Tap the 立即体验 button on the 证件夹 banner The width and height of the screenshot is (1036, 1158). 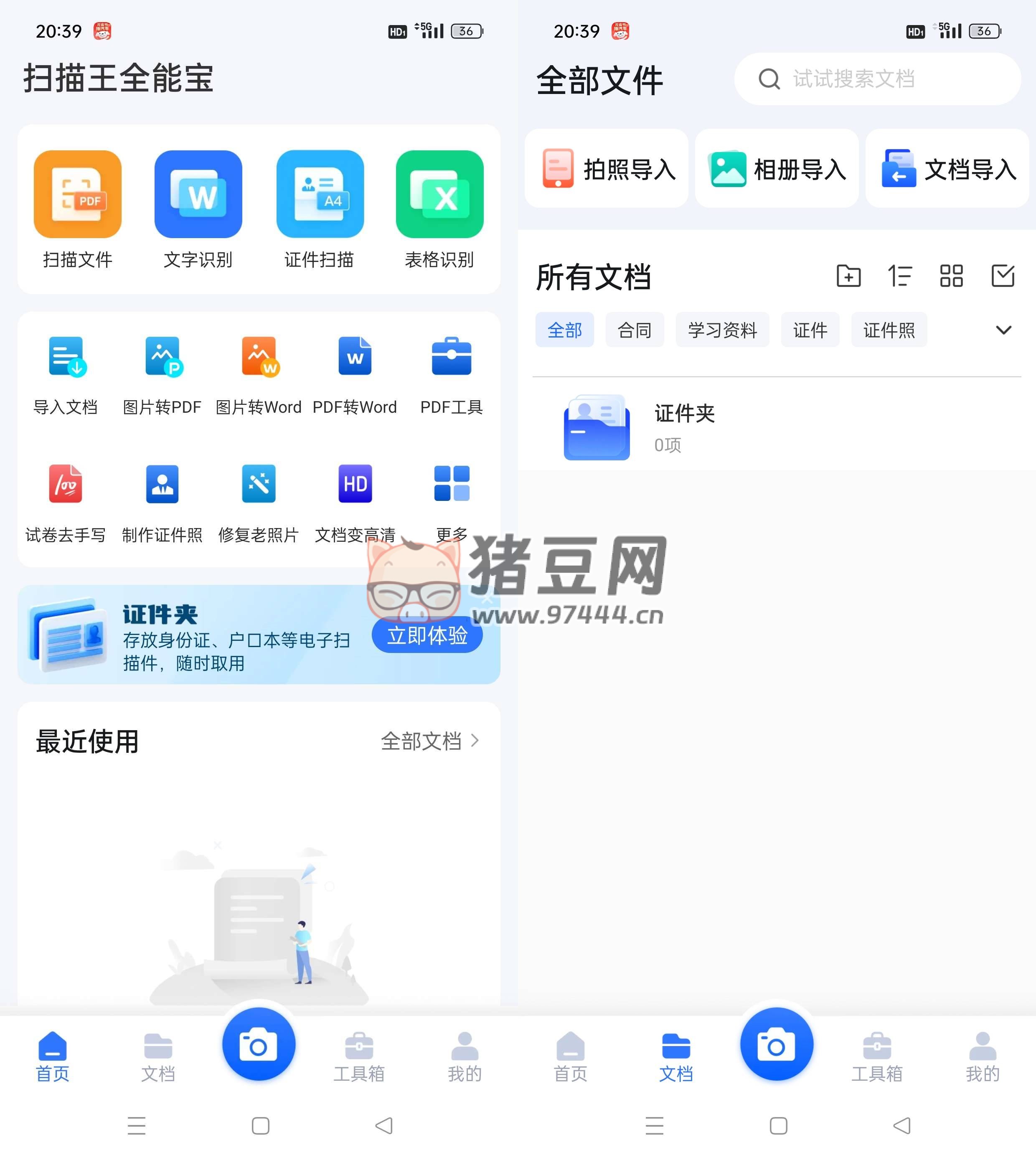click(x=427, y=635)
